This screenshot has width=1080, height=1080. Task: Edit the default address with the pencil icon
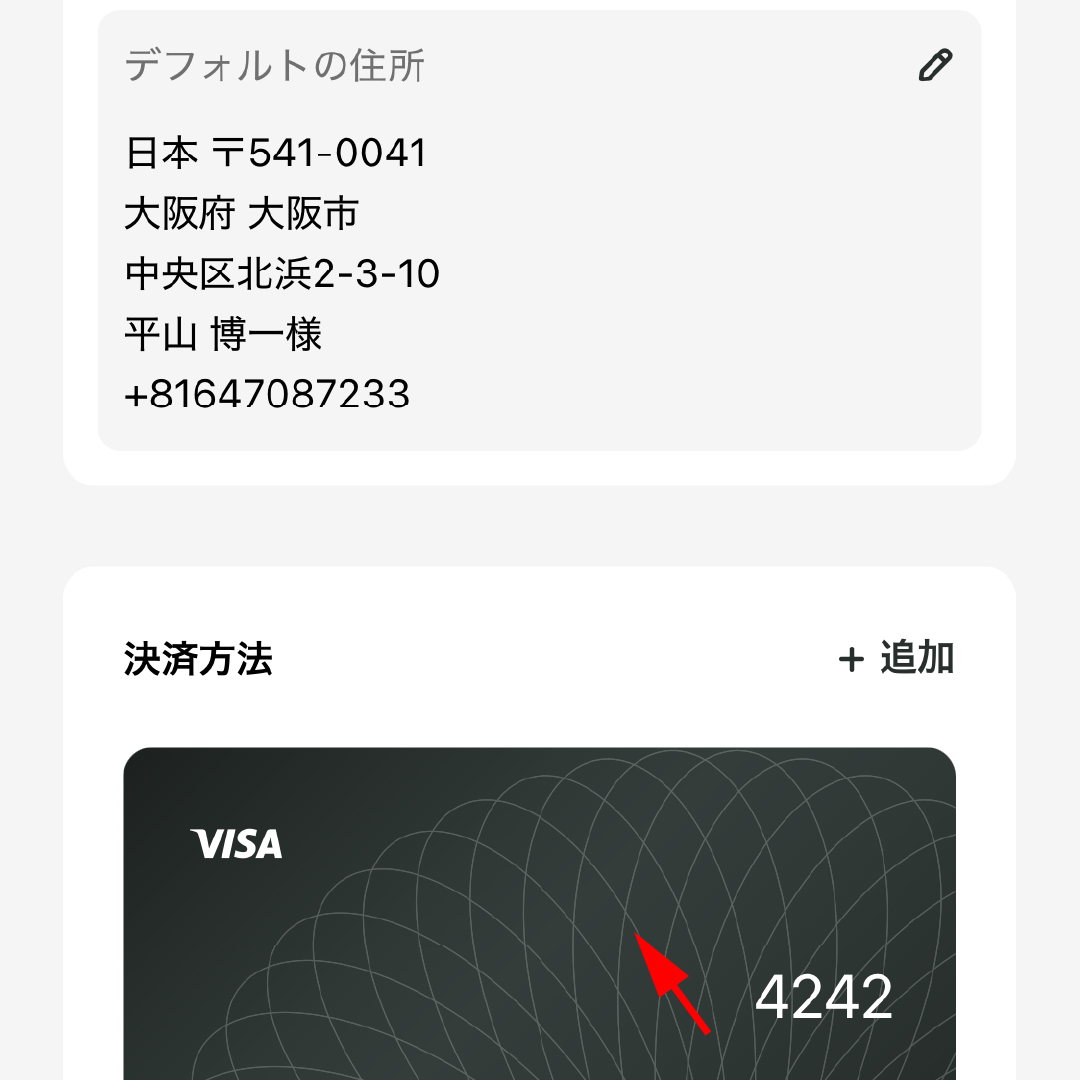tap(935, 66)
